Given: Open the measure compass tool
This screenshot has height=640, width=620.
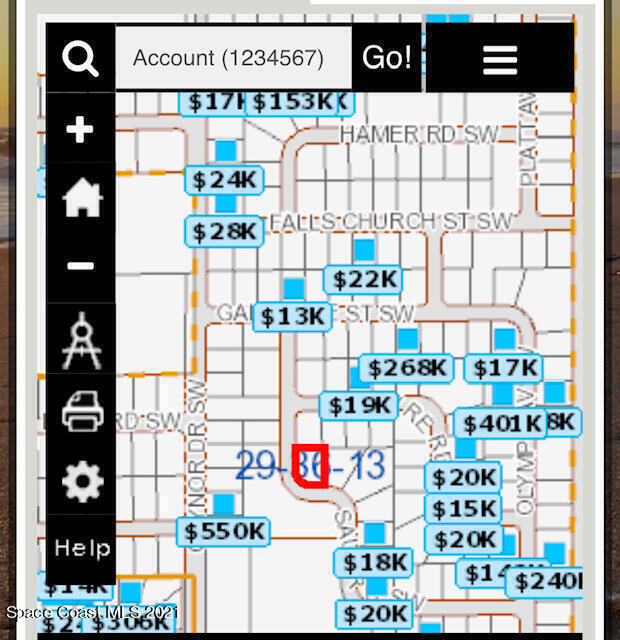Looking at the screenshot, I should point(81,340).
